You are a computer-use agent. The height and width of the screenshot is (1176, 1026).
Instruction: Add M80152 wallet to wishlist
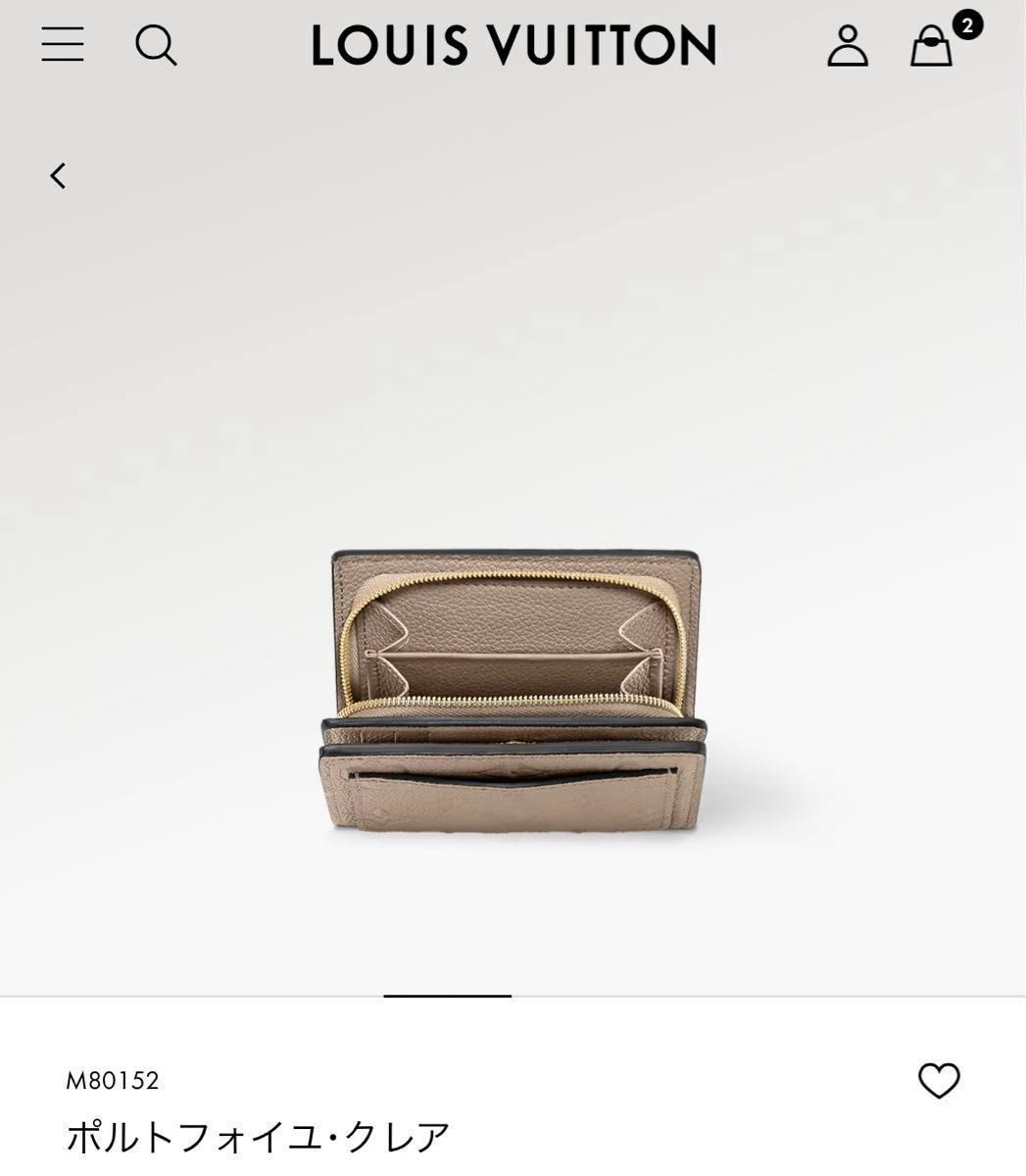pos(939,1080)
